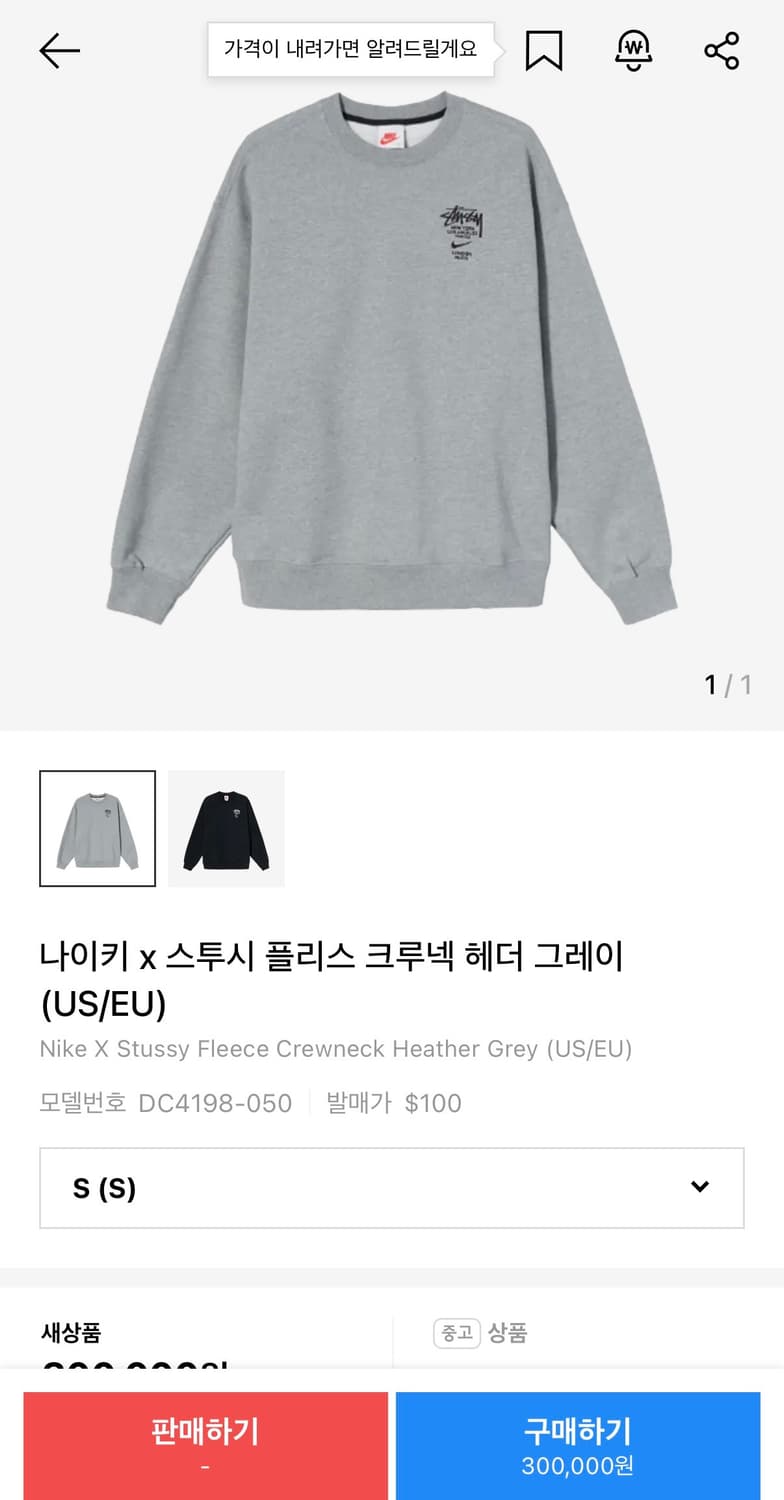Navigate back using the back arrow
This screenshot has width=784, height=1500.
point(59,51)
